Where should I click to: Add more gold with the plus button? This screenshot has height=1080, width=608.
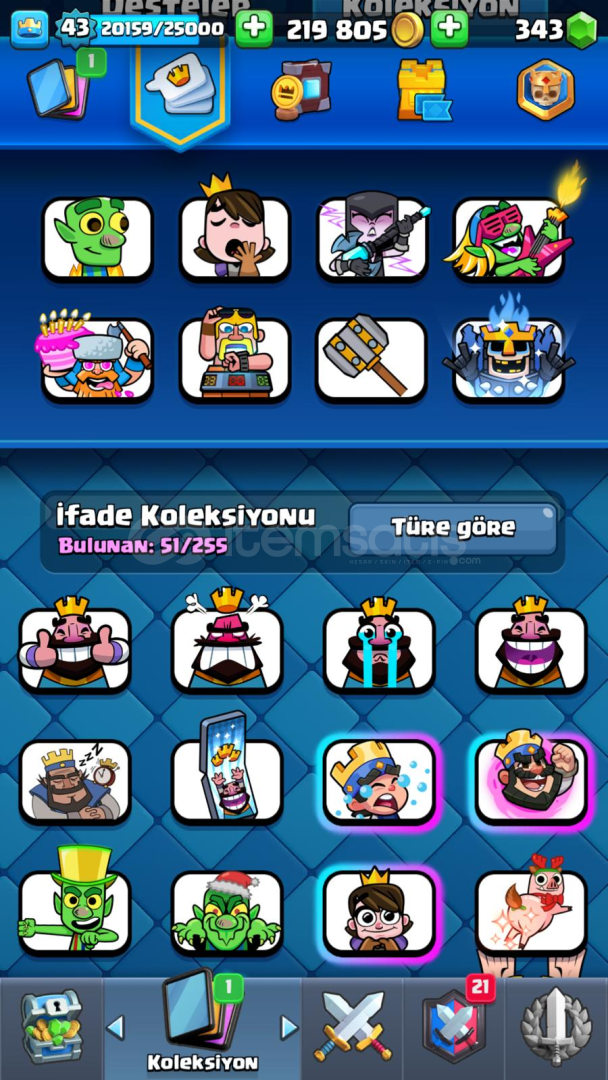click(450, 29)
